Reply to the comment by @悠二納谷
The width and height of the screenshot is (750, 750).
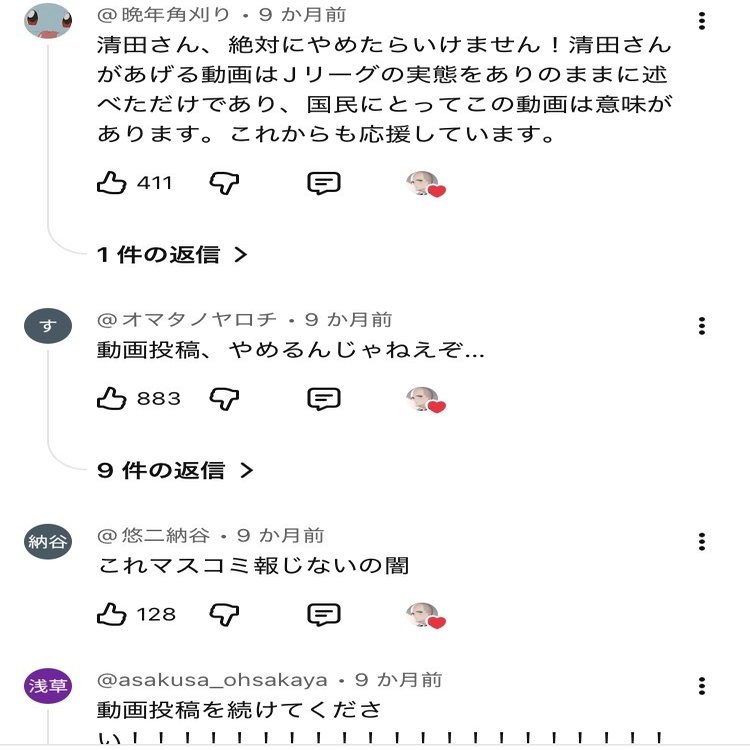click(x=323, y=614)
